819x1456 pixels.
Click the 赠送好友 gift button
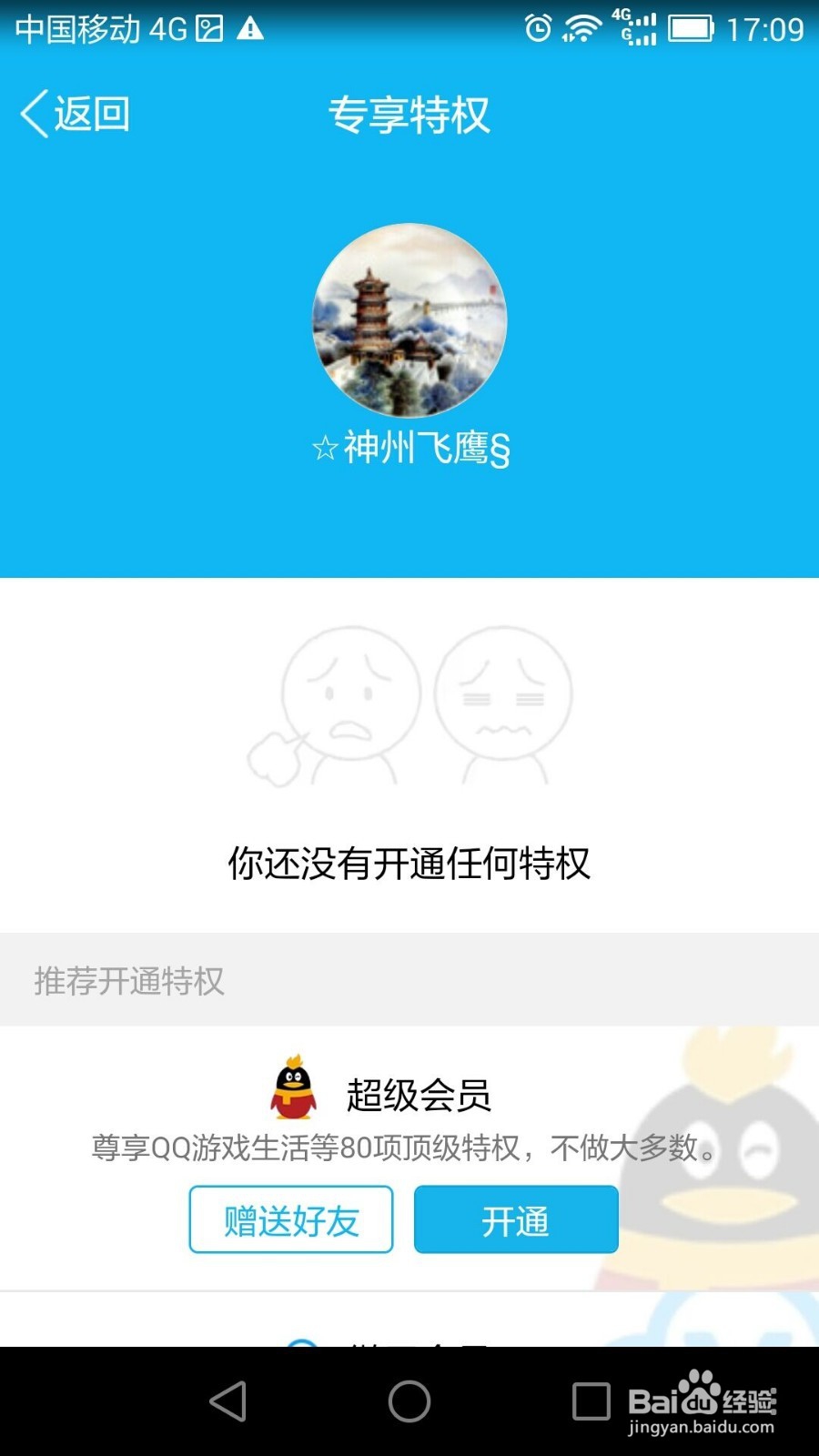[x=290, y=1219]
